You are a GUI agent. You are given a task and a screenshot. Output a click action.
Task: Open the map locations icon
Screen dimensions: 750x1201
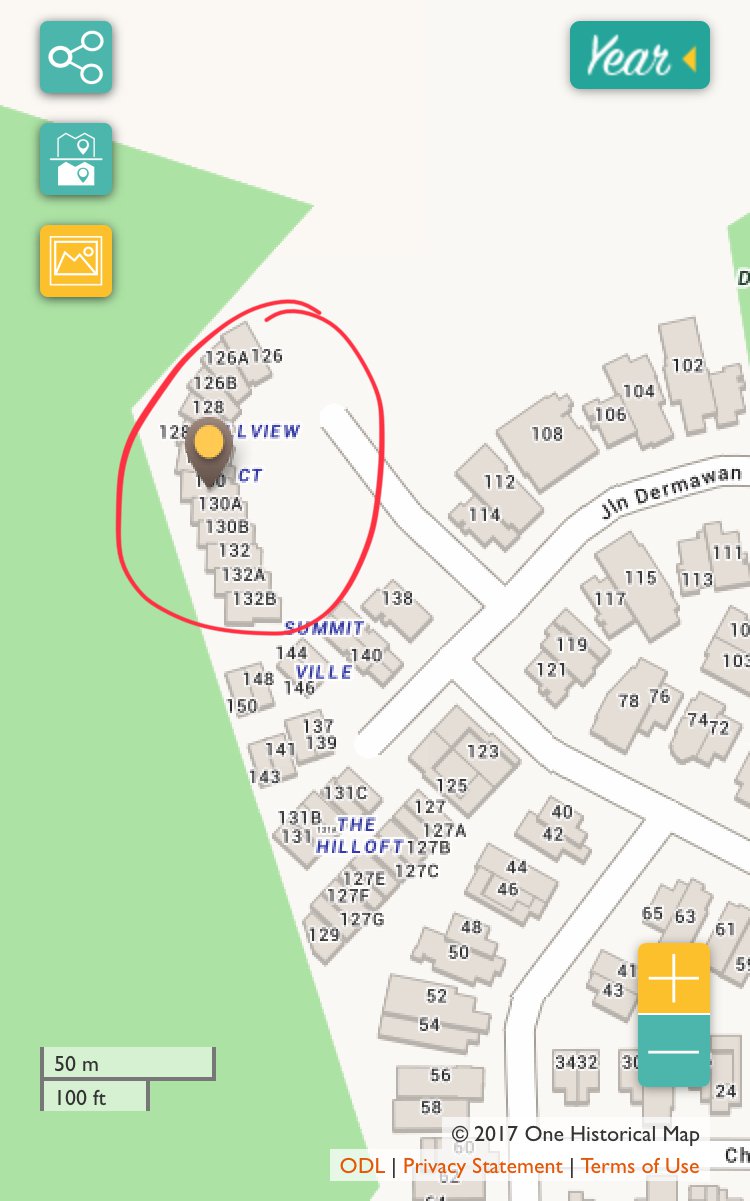click(x=76, y=159)
